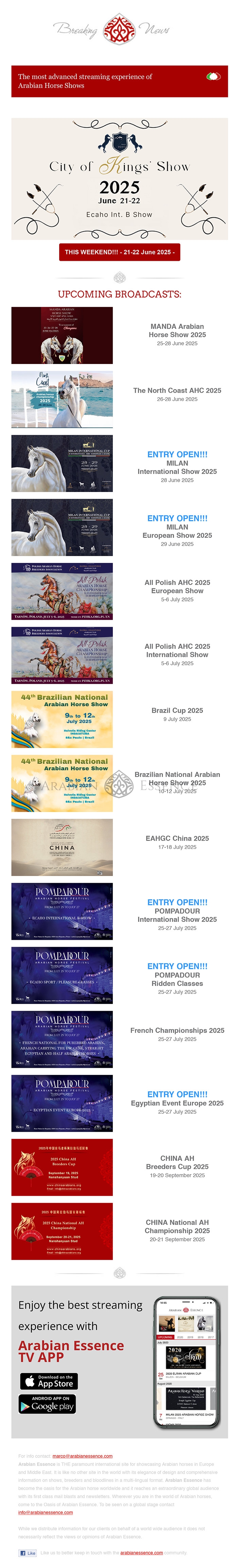Open the EAHGC China 2025 image
This screenshot has width=238, height=1568.
point(62,847)
